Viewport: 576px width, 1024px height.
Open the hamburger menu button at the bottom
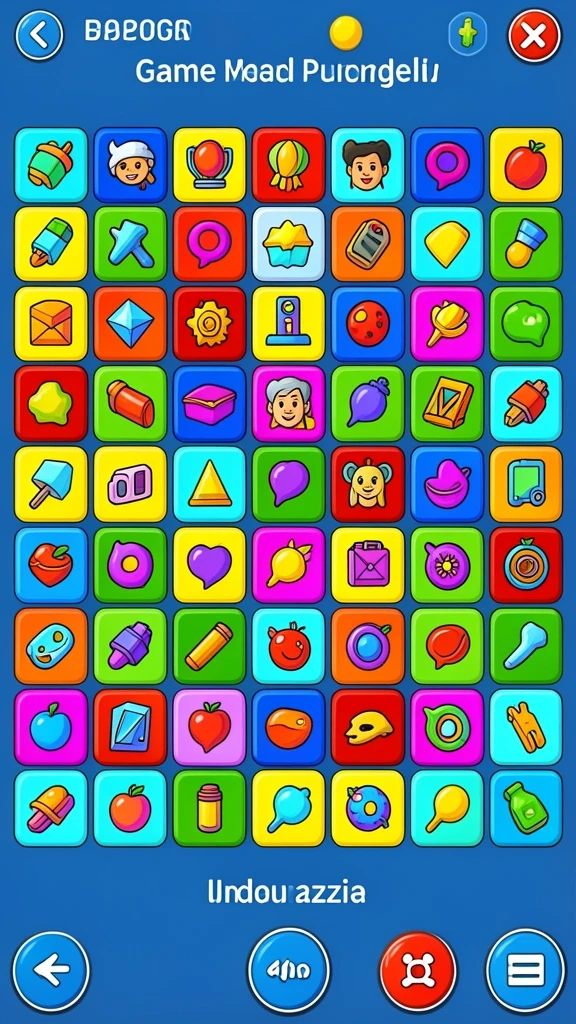(526, 969)
